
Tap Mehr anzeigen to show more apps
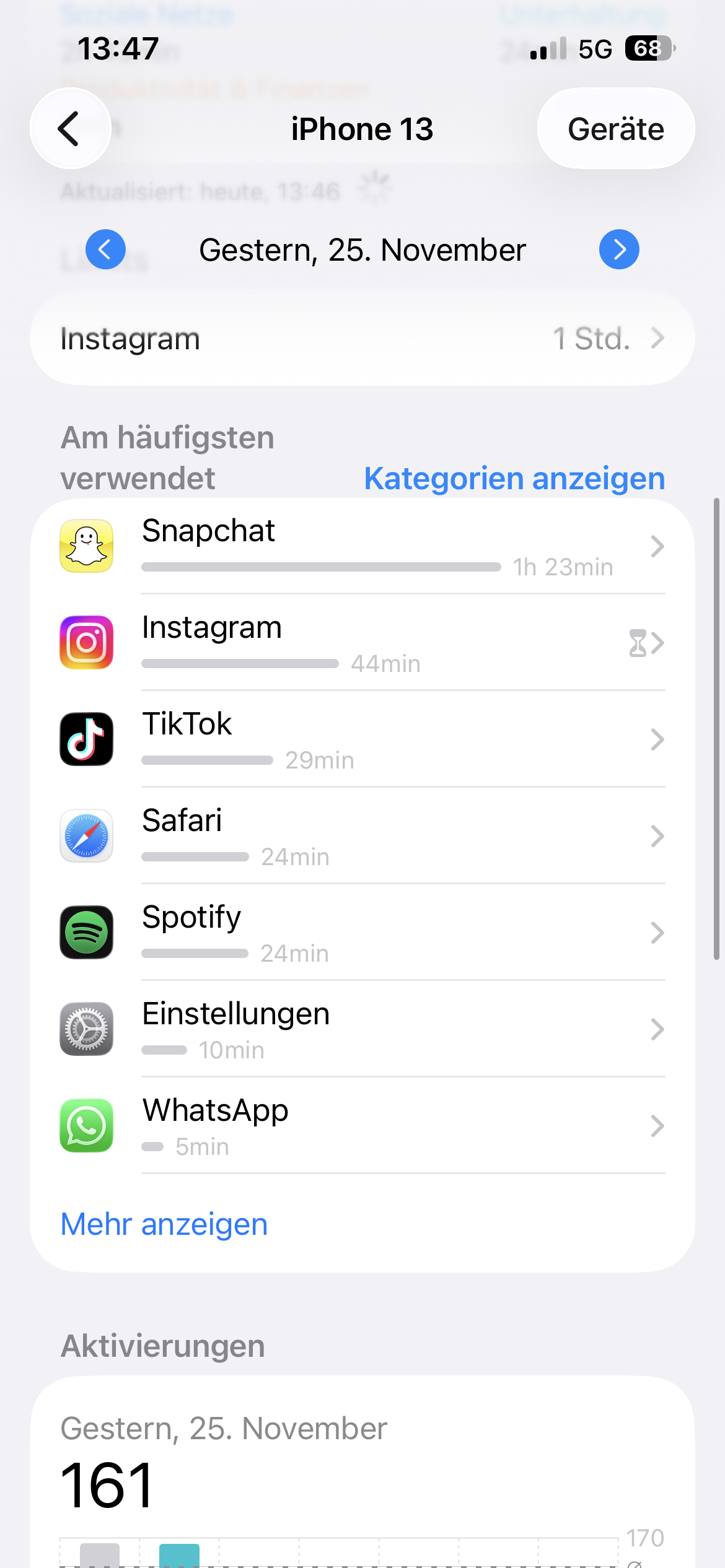click(164, 1224)
